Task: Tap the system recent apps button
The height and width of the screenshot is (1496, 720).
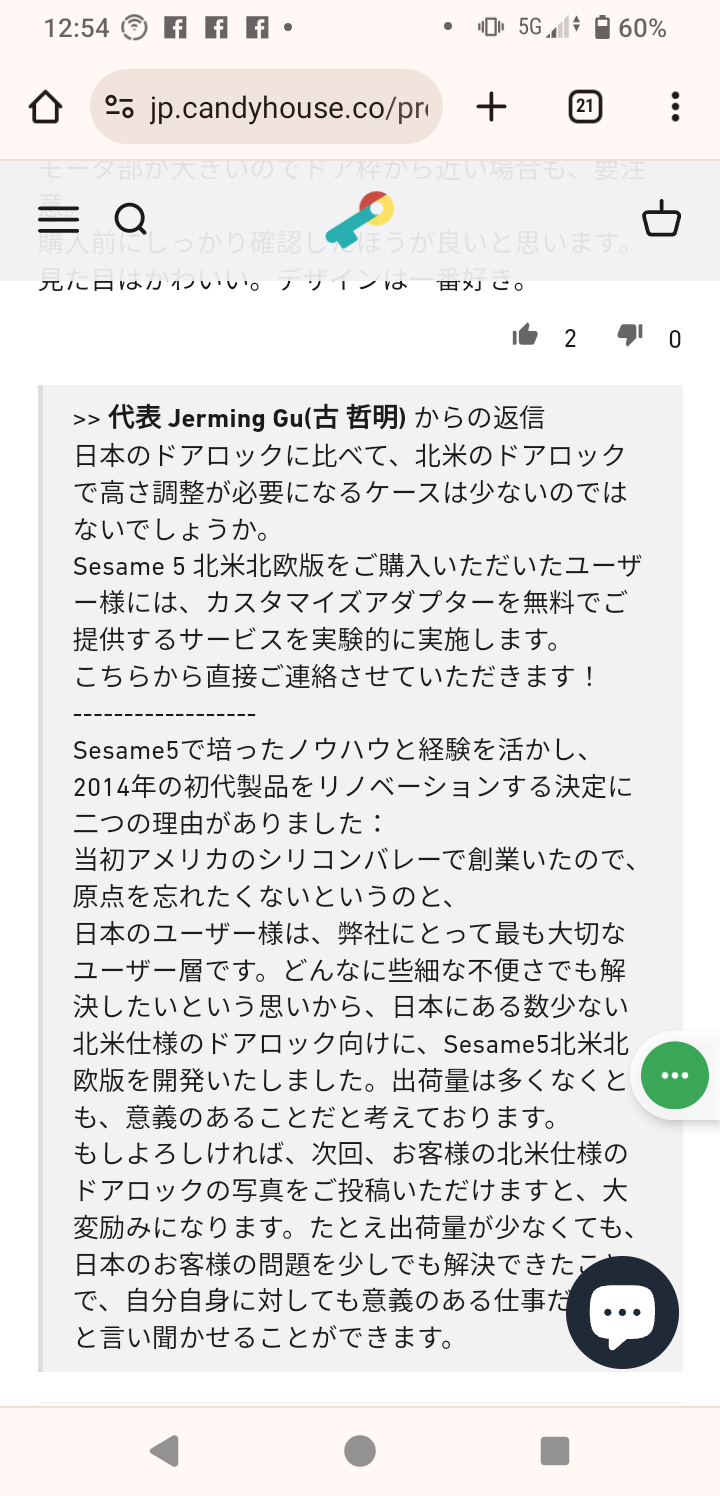Action: [x=554, y=1450]
